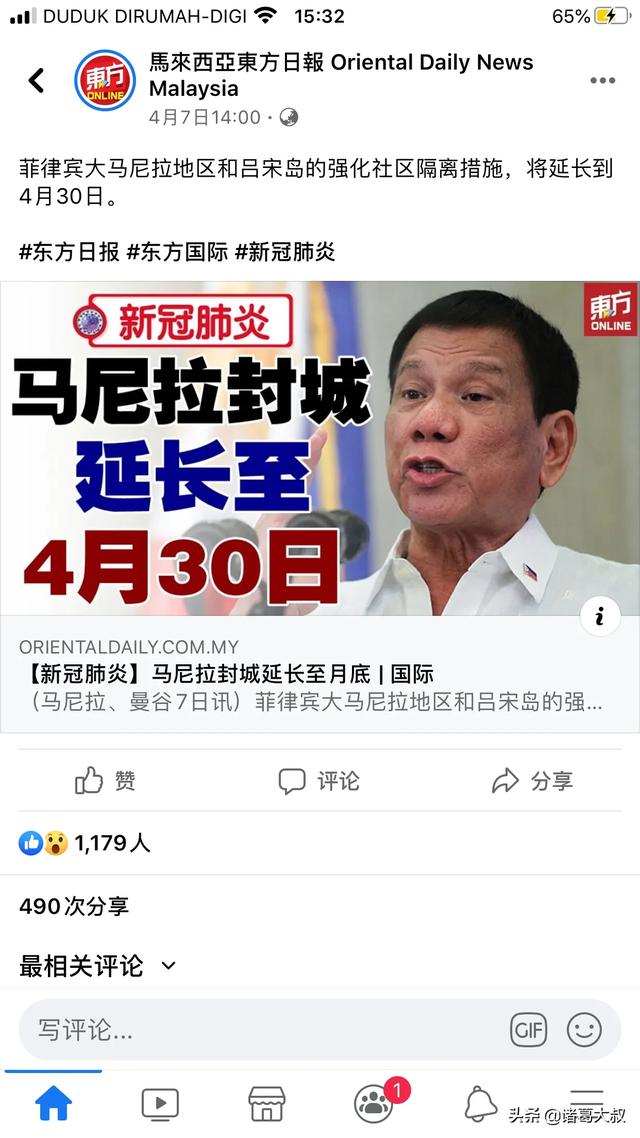This screenshot has height=1138, width=640.
Task: Tap 评论 to comment on the post
Action: pyautogui.click(x=319, y=781)
